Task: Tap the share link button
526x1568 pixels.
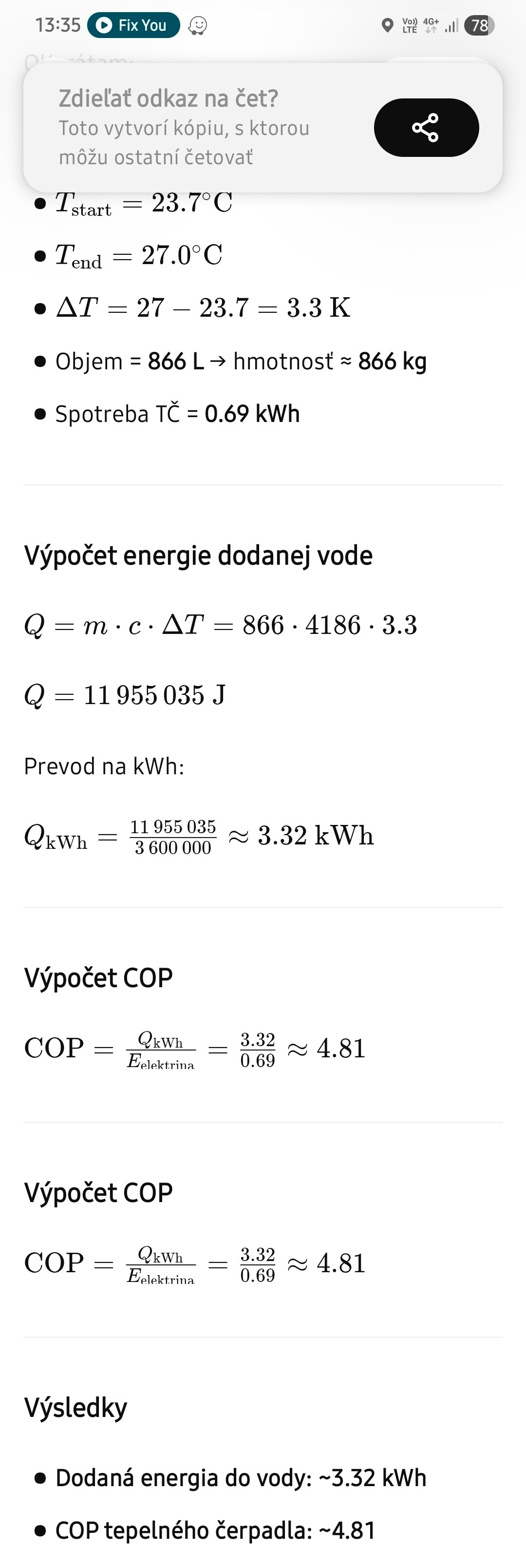Action: click(426, 128)
